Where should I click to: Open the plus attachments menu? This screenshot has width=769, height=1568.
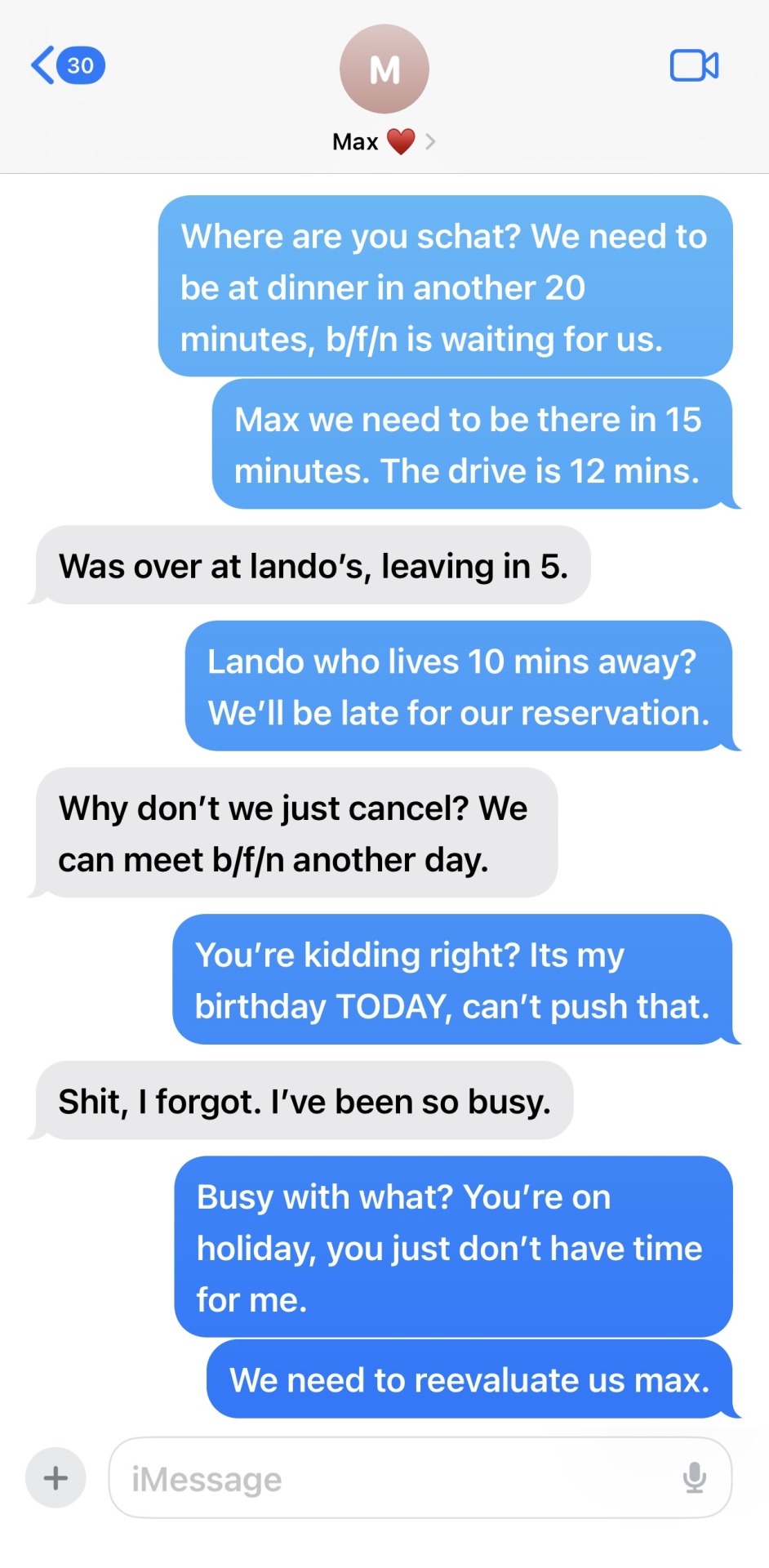coord(56,1477)
